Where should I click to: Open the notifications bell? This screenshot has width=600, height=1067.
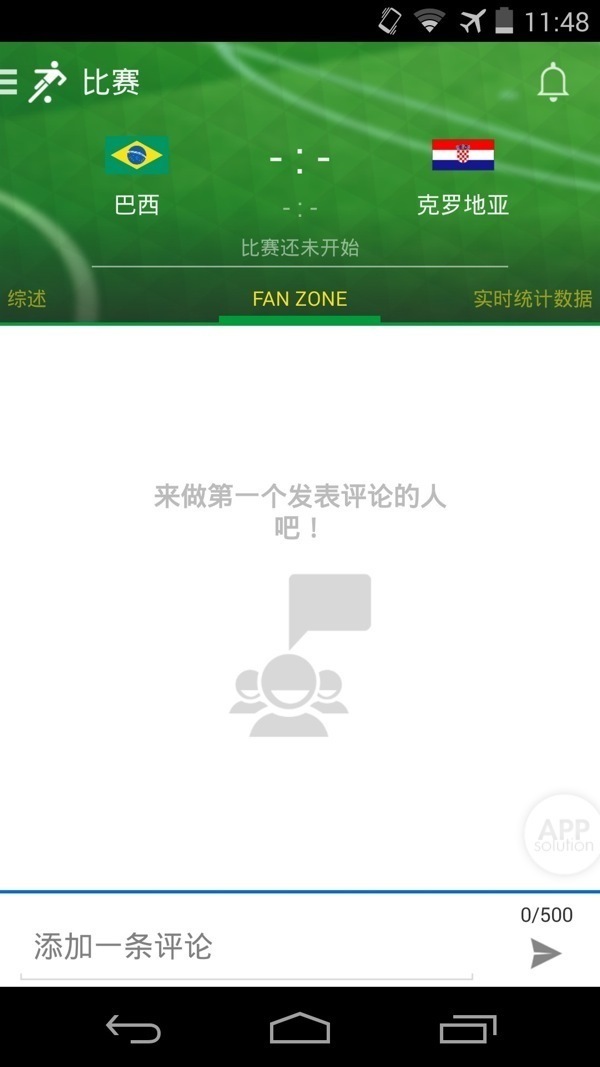[552, 82]
